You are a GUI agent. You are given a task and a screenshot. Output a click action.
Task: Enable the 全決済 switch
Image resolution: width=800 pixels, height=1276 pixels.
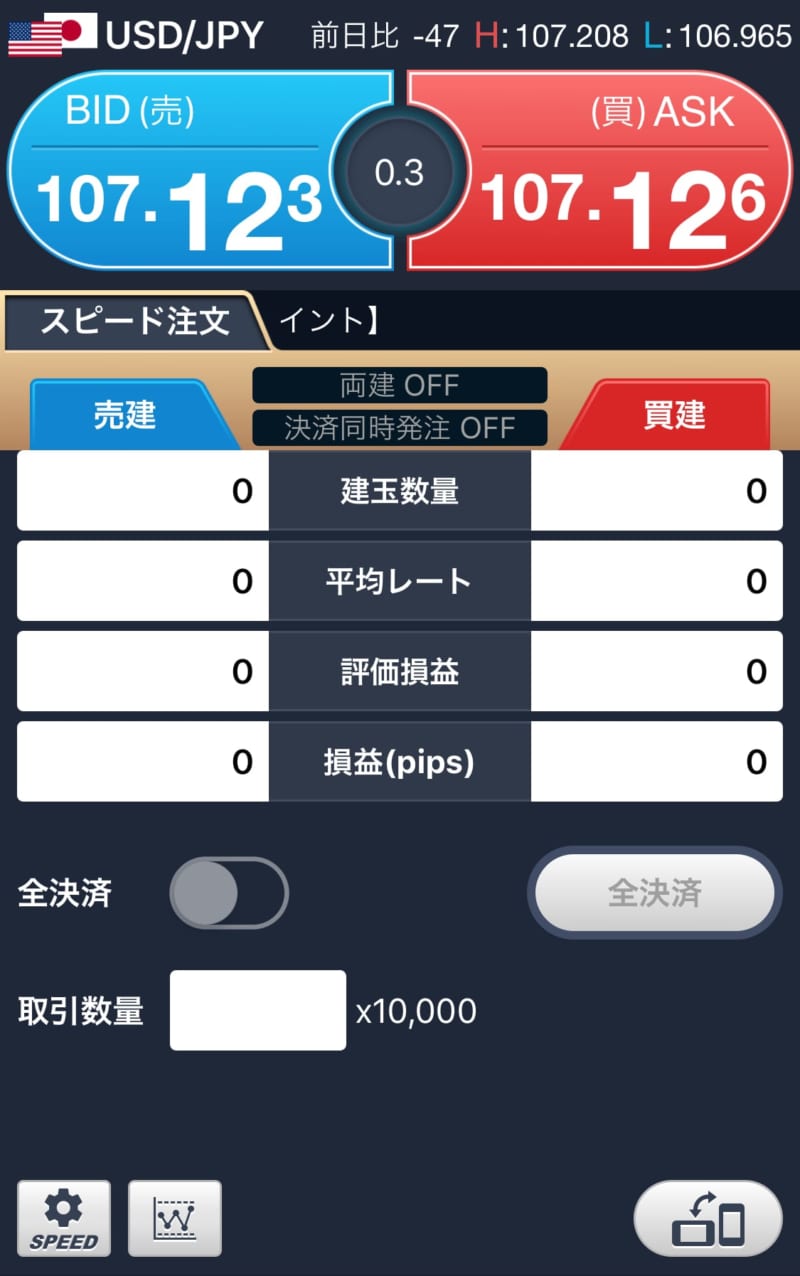point(229,893)
